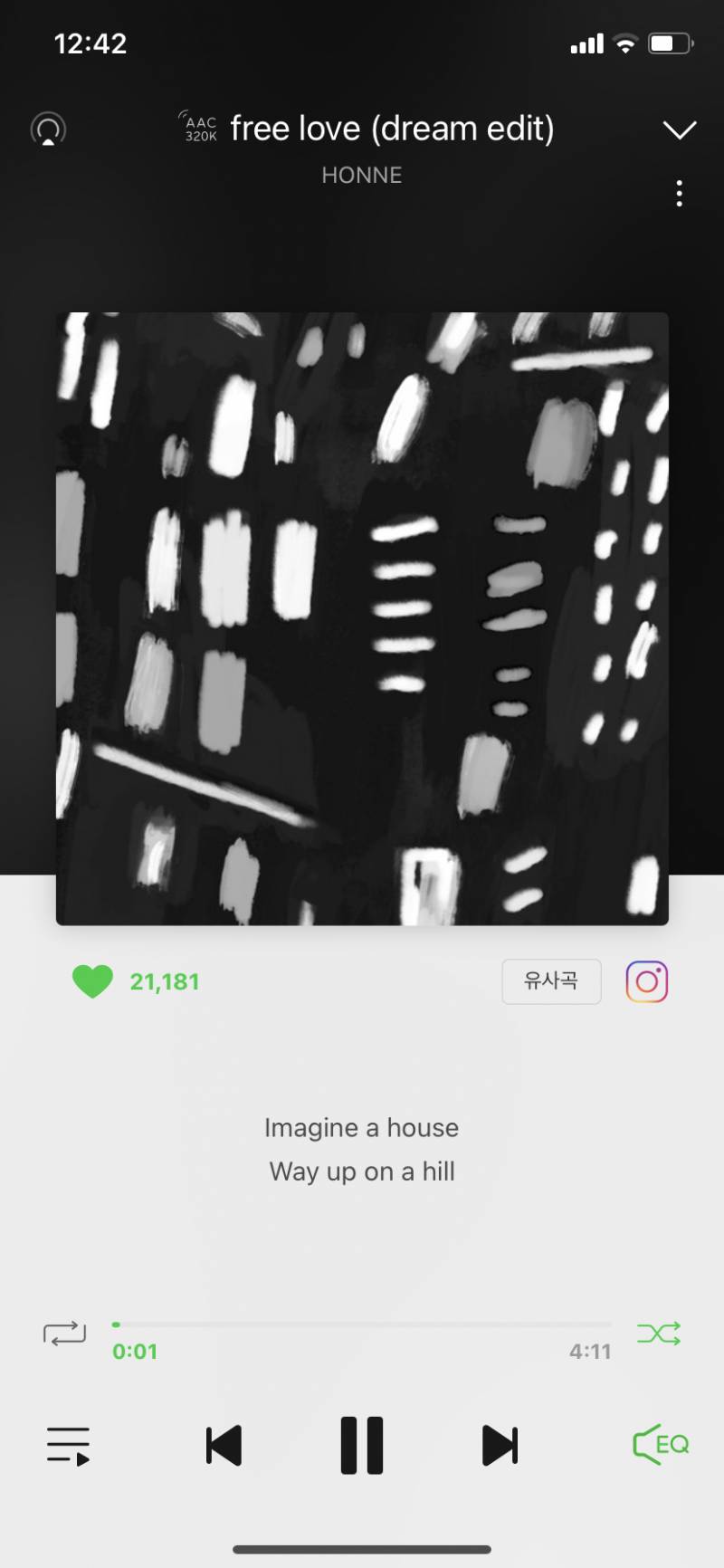
Task: Toggle repeat playback mode
Action: click(63, 1333)
